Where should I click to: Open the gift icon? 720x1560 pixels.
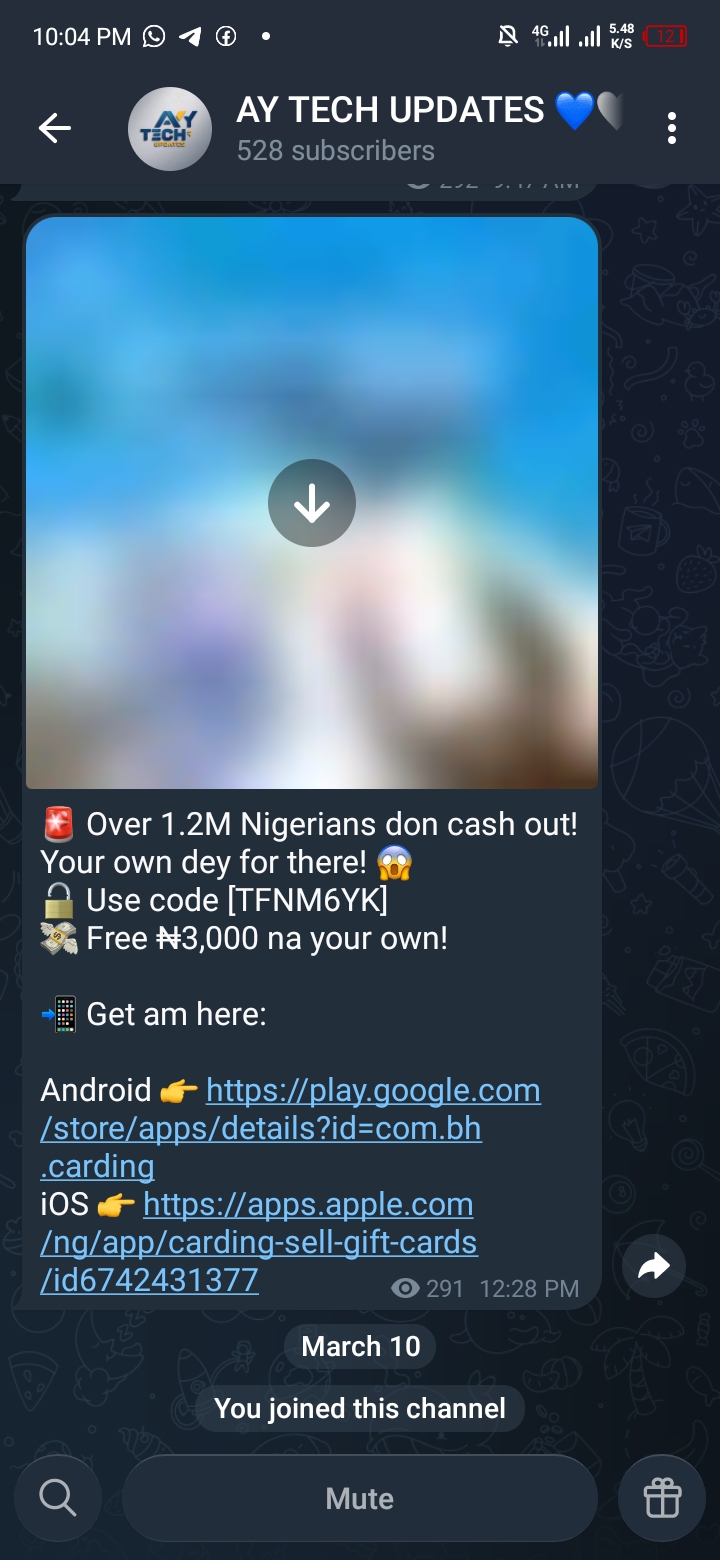point(662,1498)
